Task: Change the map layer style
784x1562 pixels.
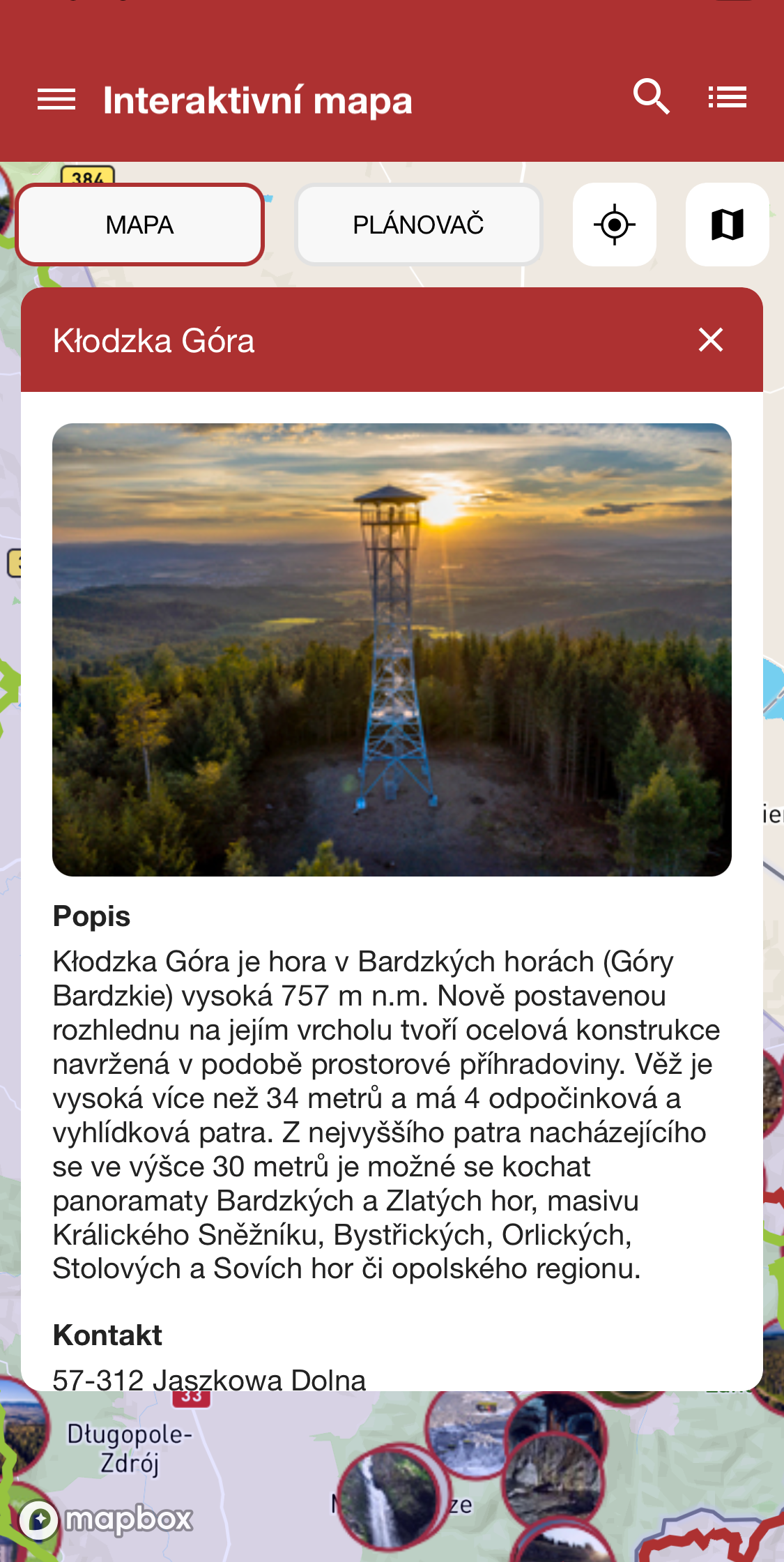Action: point(727,225)
